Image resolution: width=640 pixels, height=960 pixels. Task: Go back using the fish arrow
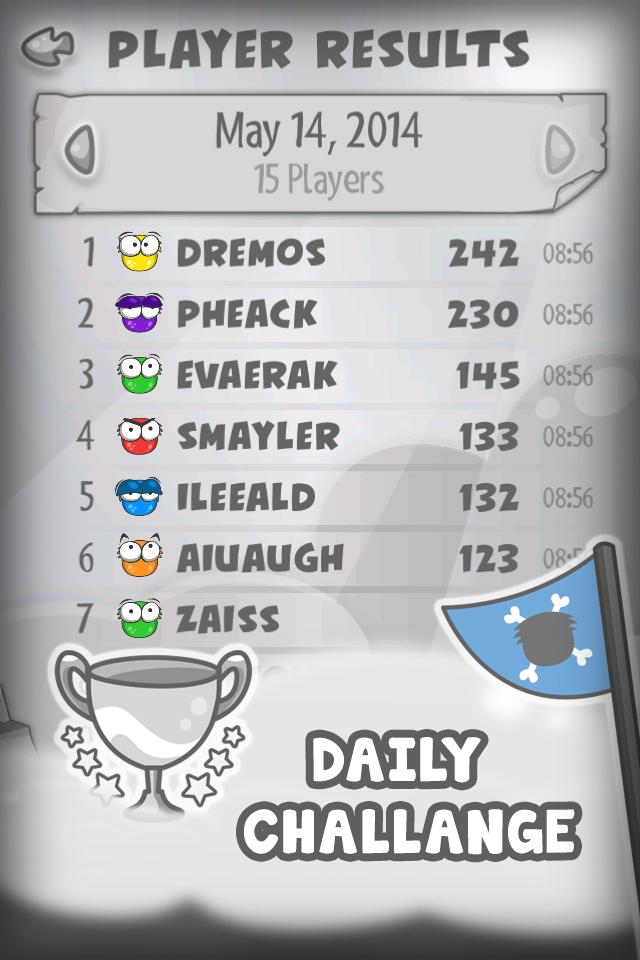[49, 45]
